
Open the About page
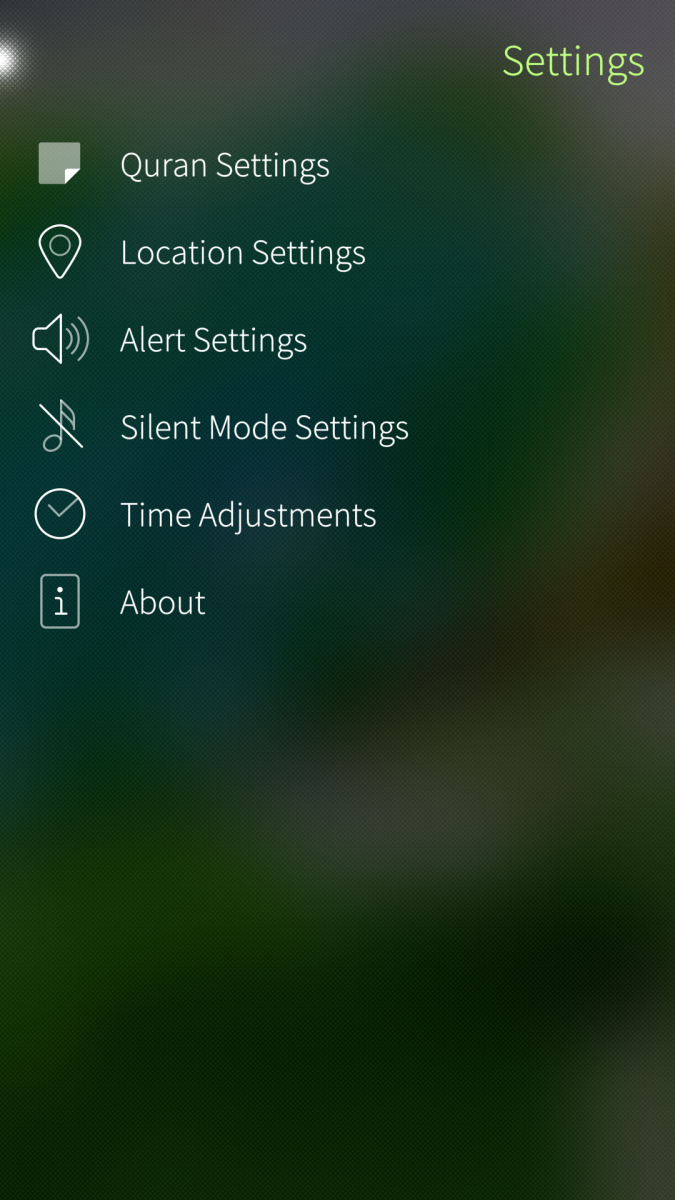point(163,602)
